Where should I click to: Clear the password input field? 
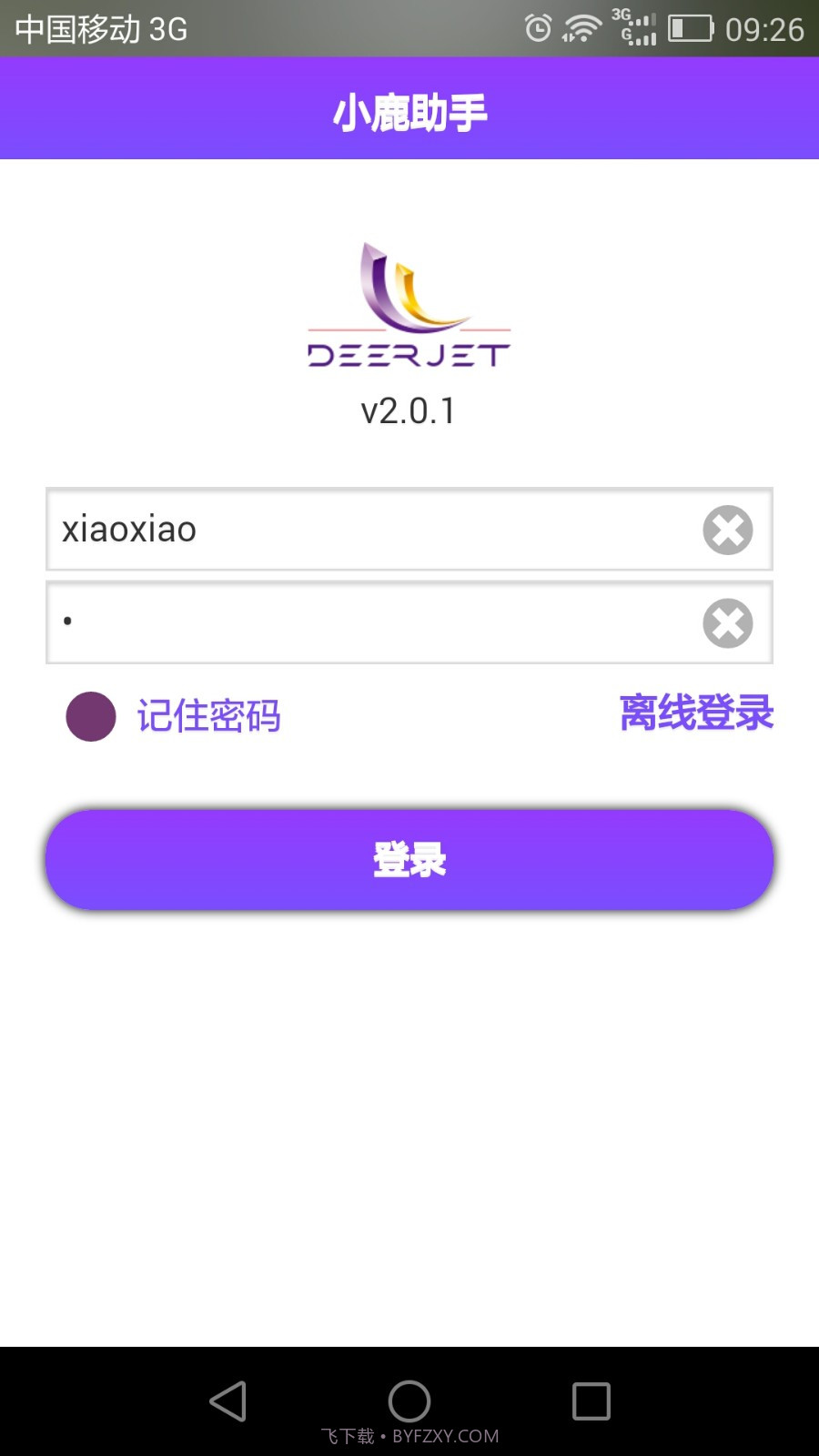[x=728, y=623]
